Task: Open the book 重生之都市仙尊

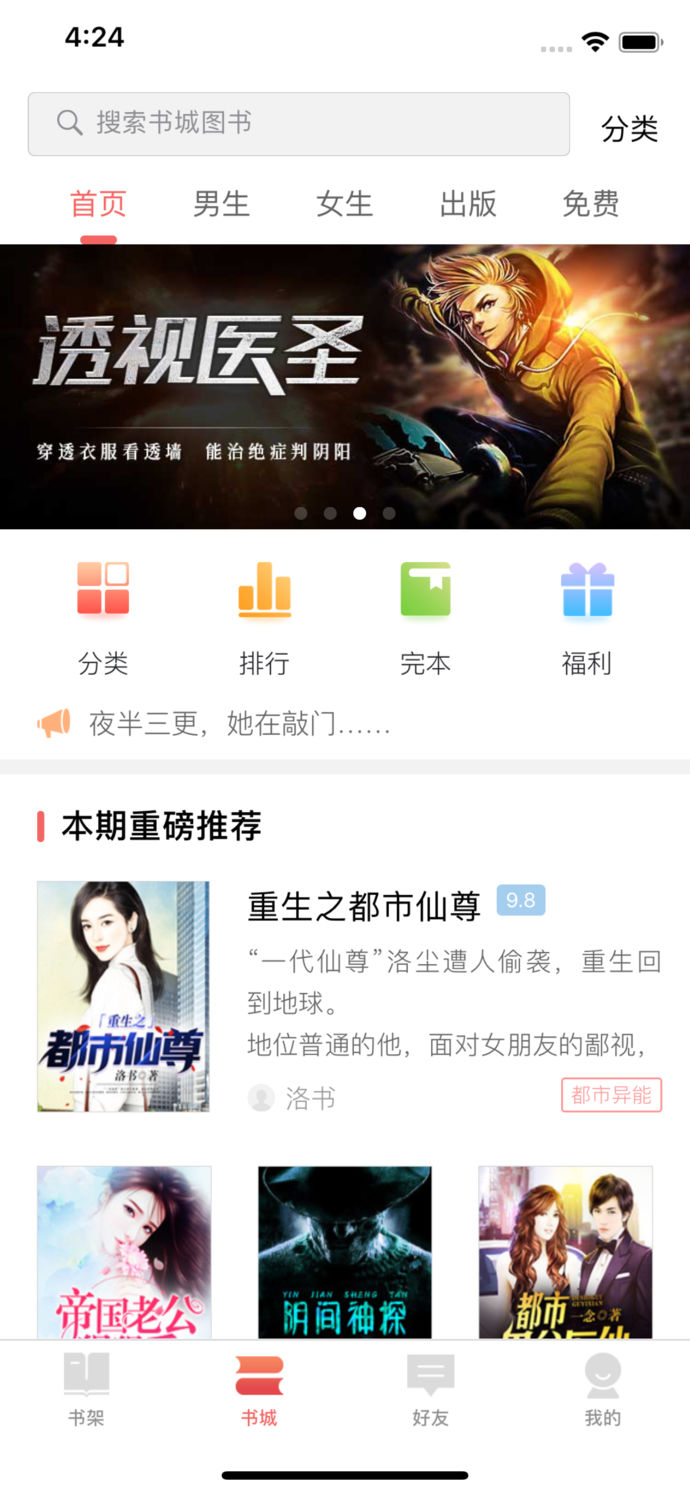Action: point(364,905)
